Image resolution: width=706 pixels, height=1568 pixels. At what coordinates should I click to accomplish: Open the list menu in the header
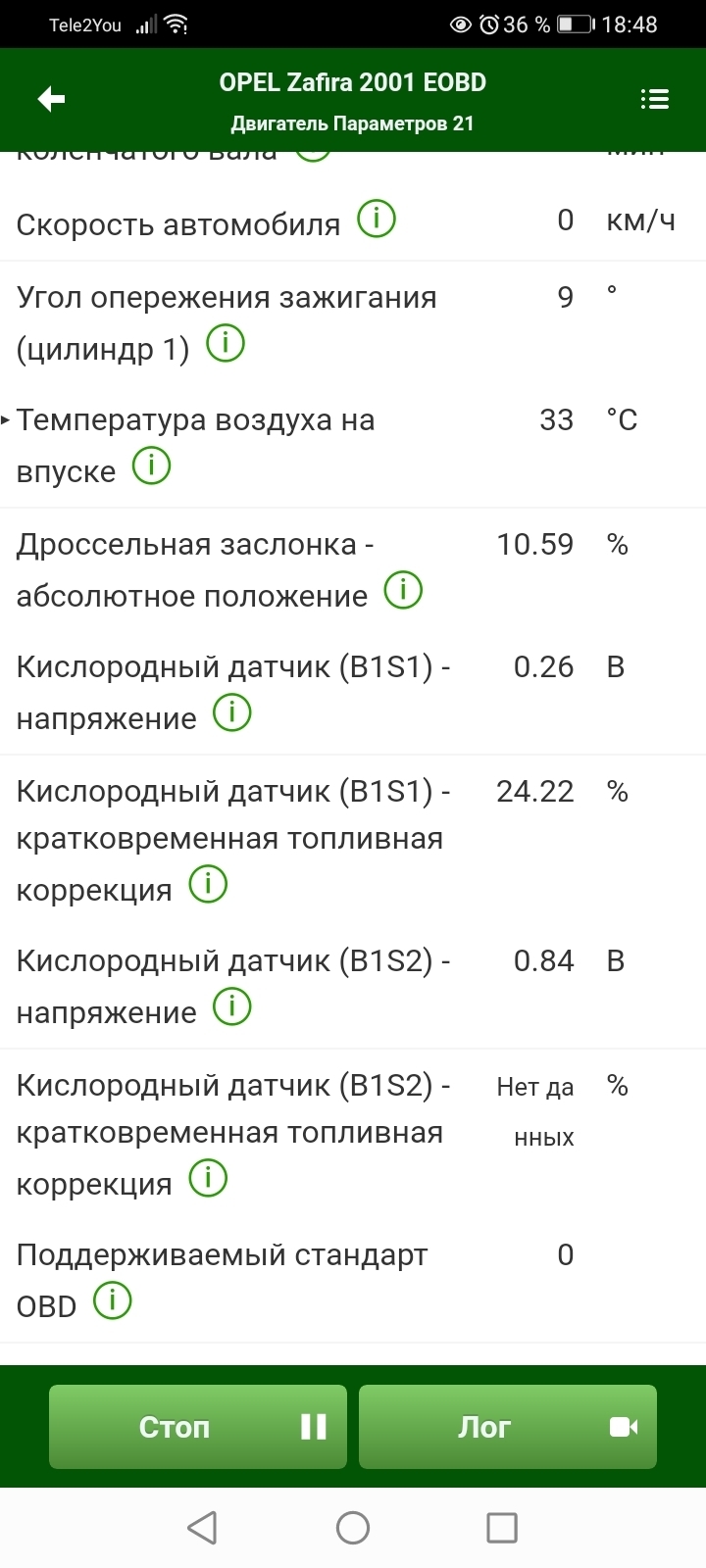tap(654, 99)
